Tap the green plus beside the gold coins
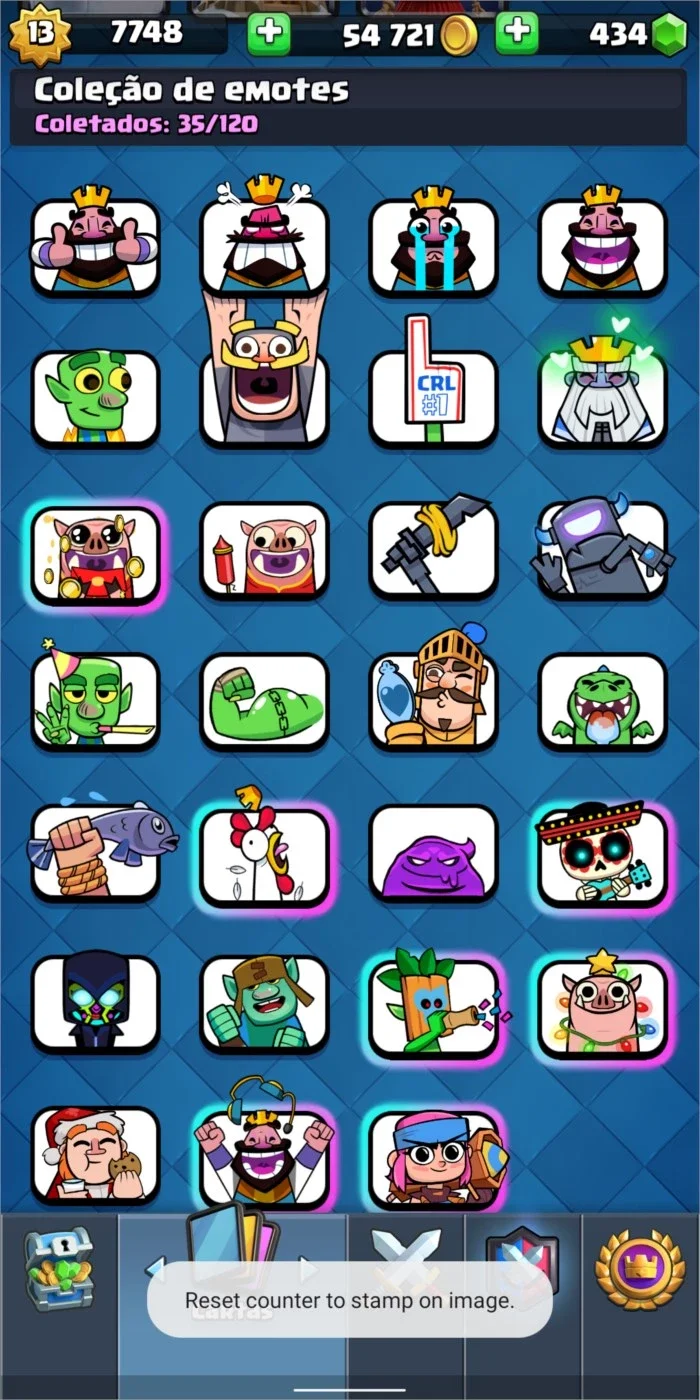This screenshot has height=1400, width=700. (269, 34)
